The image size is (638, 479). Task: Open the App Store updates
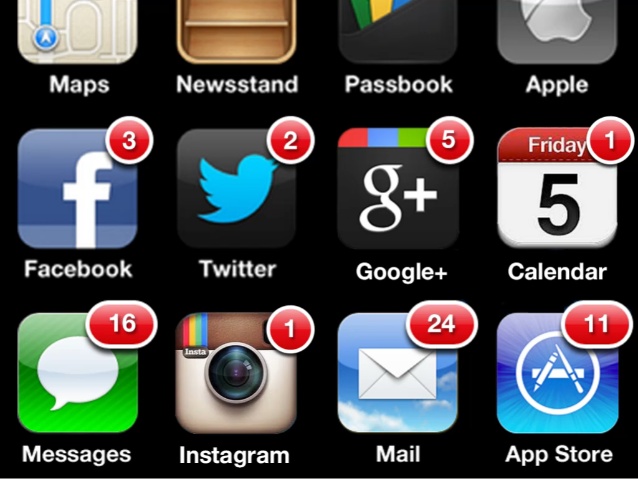556,373
